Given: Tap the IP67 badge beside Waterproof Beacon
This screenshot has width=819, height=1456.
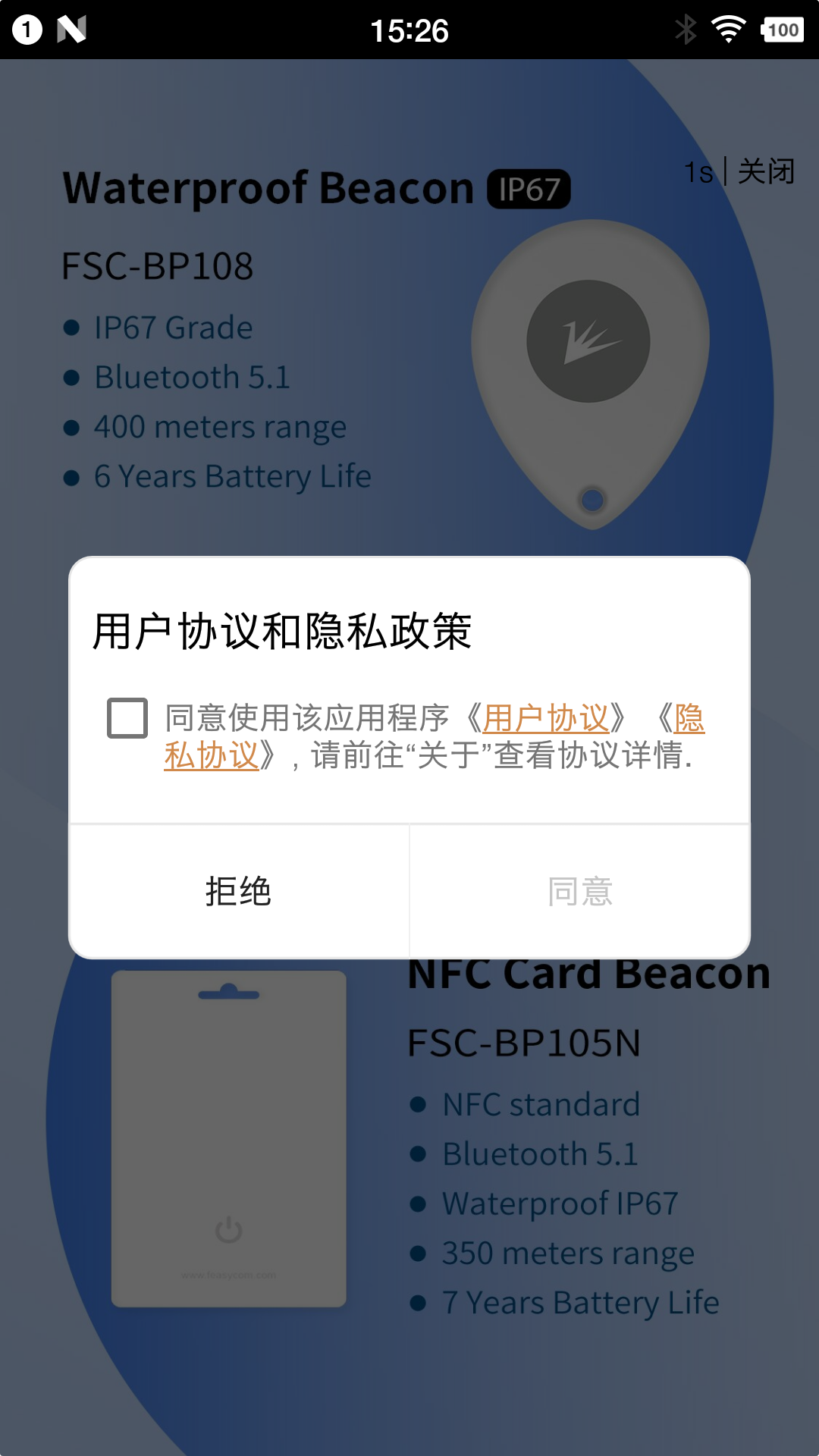Looking at the screenshot, I should [x=529, y=189].
